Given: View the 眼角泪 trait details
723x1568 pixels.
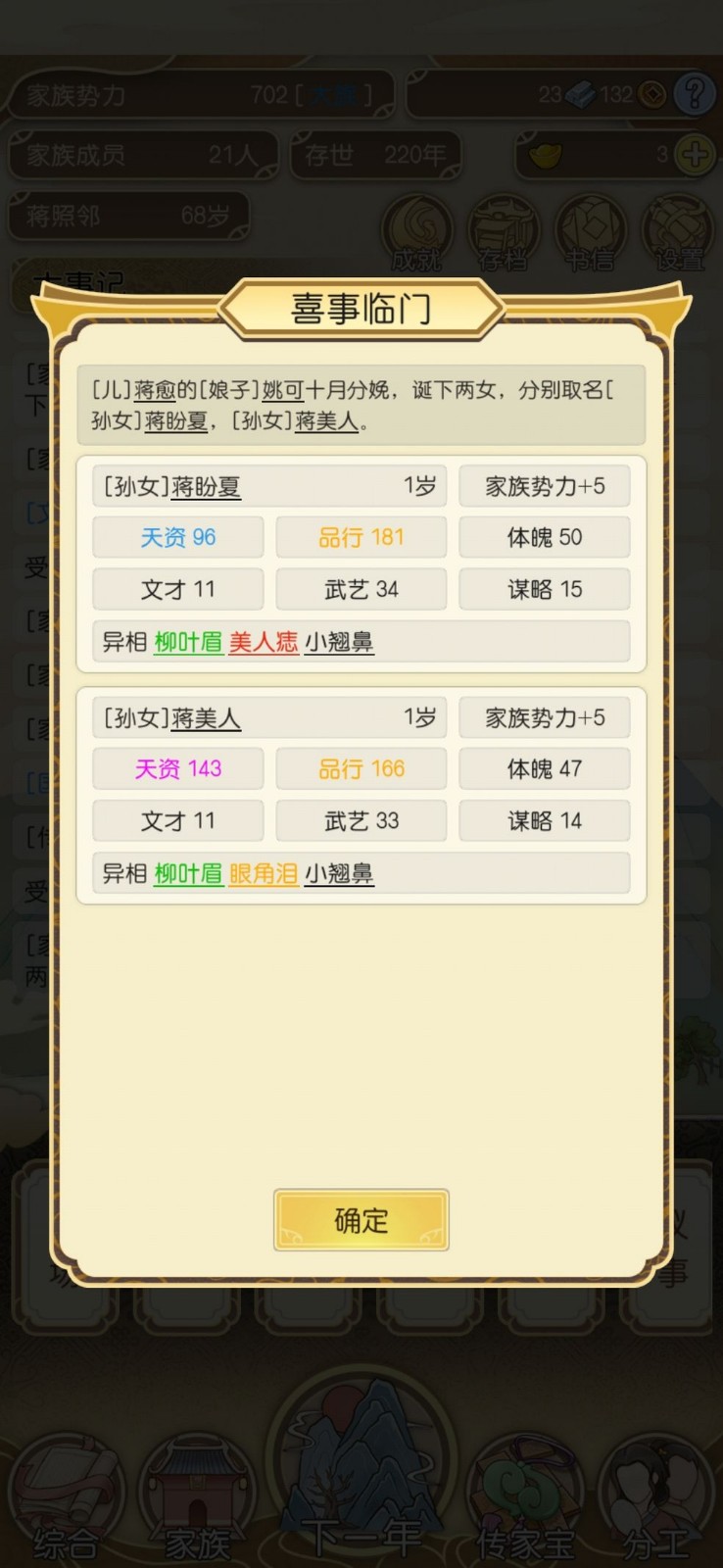Looking at the screenshot, I should tap(264, 874).
